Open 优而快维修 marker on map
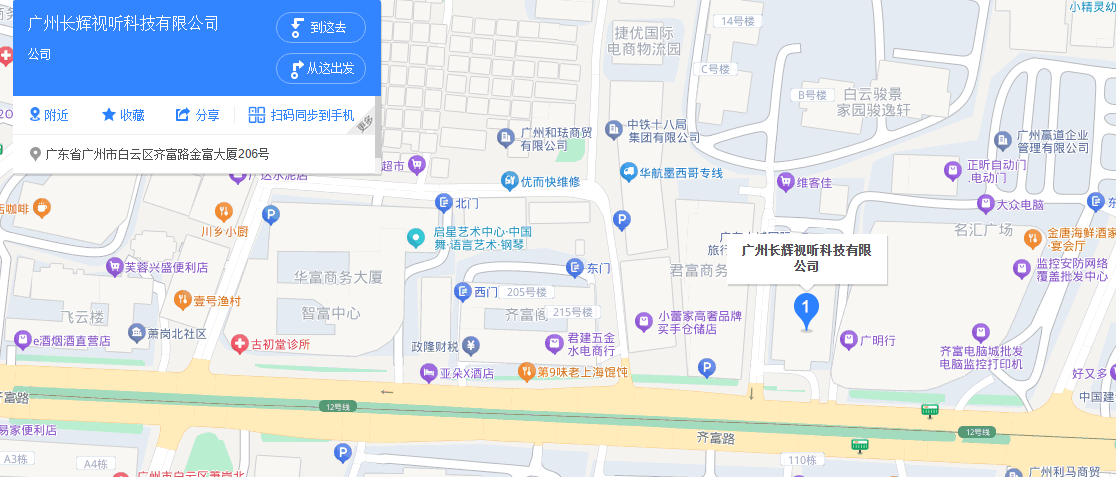The width and height of the screenshot is (1116, 477). [510, 181]
